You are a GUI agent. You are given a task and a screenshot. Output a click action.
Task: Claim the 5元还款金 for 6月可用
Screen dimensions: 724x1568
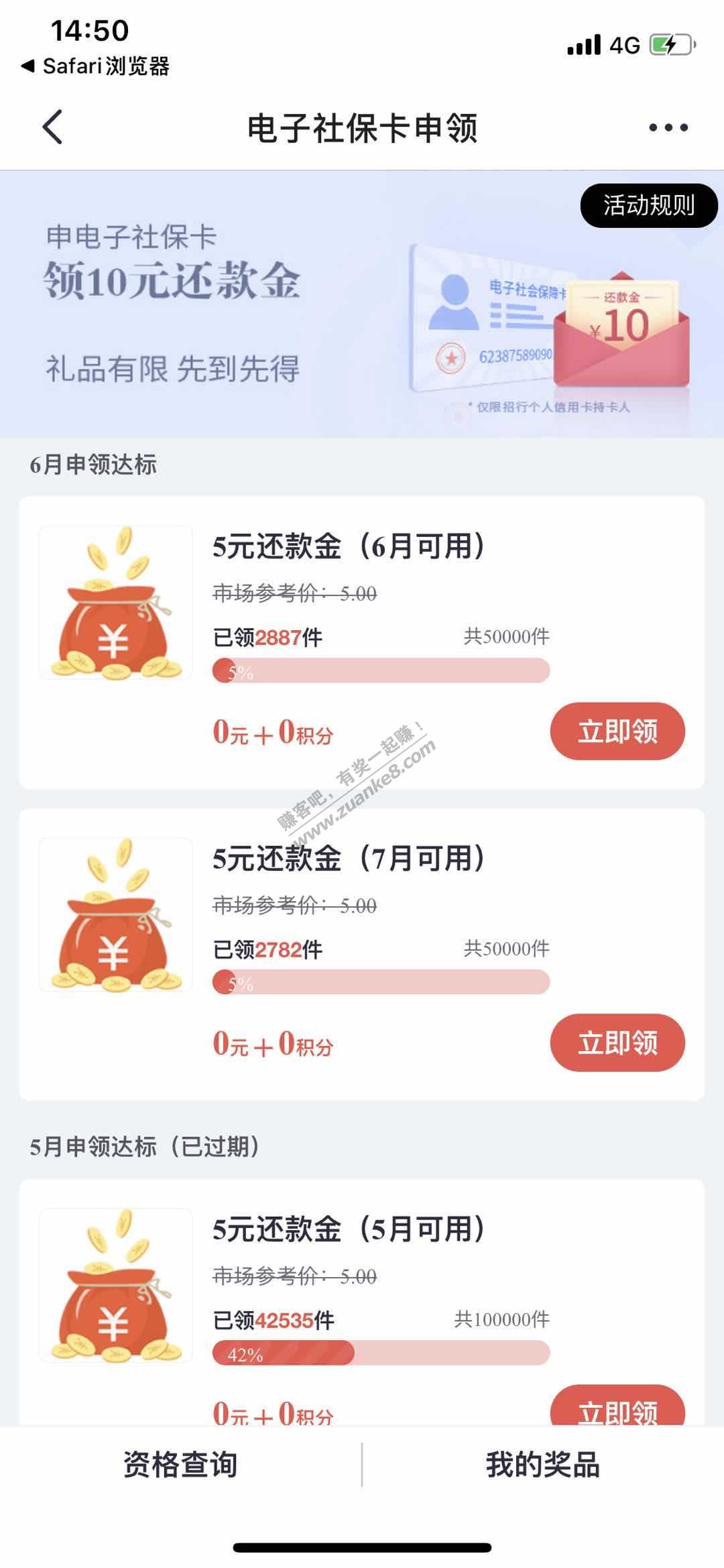[x=617, y=731]
